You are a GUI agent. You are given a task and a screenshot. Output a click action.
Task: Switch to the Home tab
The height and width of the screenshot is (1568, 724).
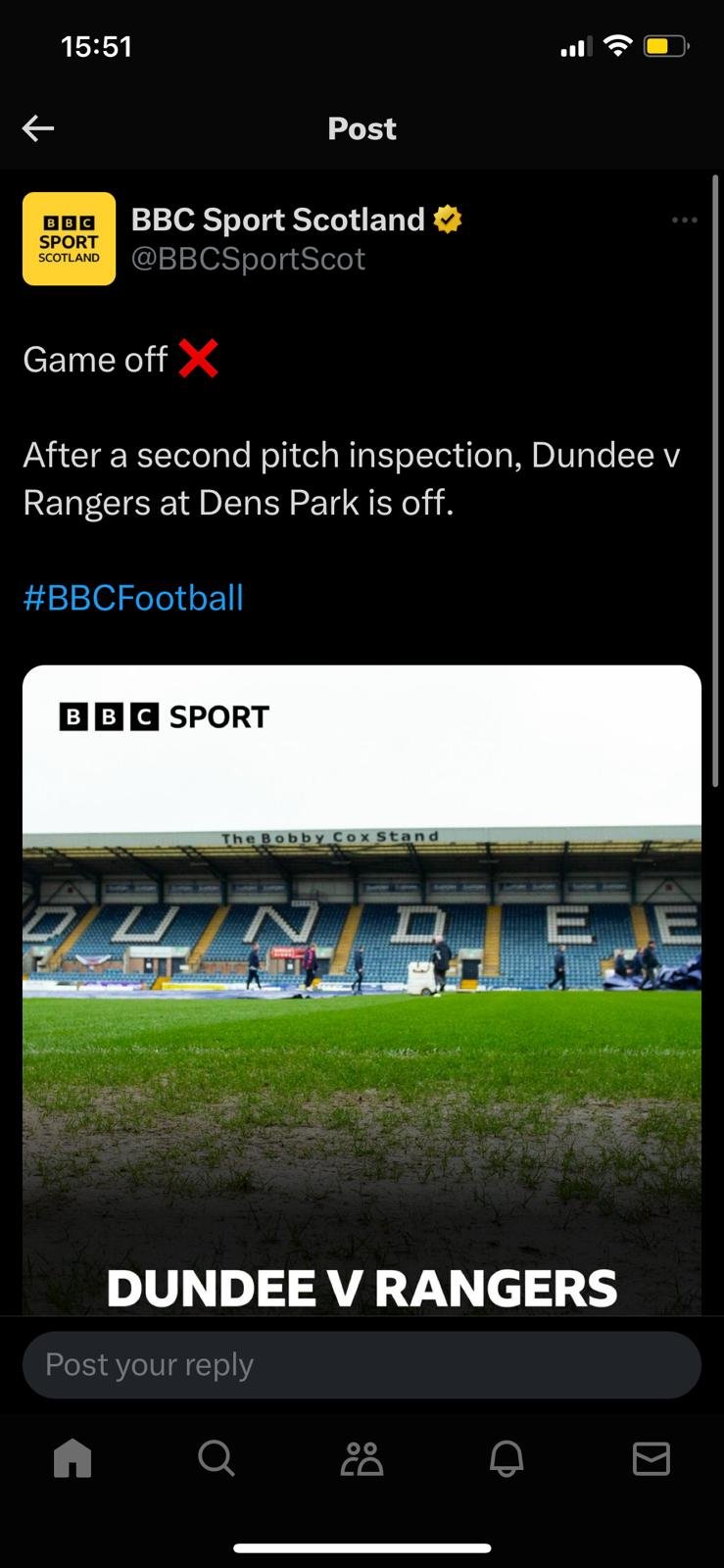point(72,1458)
